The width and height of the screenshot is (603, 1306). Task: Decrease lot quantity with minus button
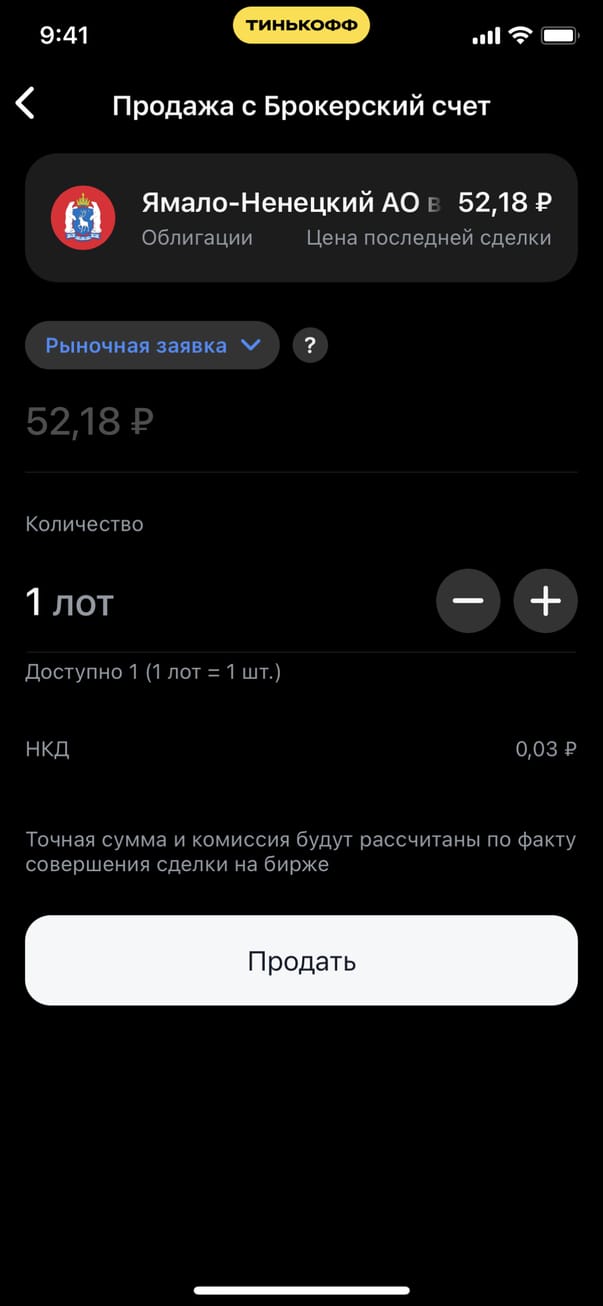pyautogui.click(x=468, y=601)
